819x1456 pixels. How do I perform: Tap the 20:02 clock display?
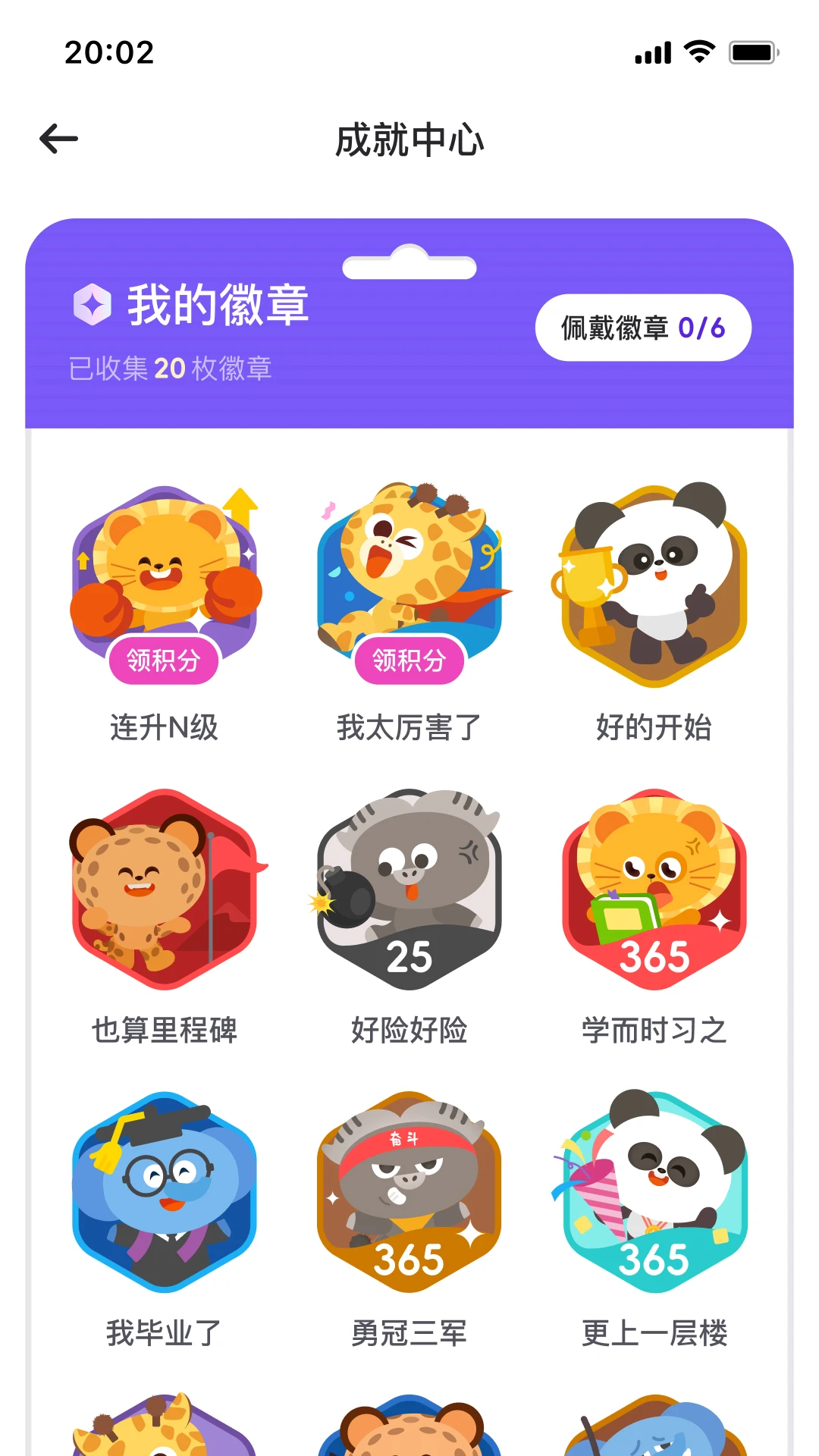(x=109, y=52)
